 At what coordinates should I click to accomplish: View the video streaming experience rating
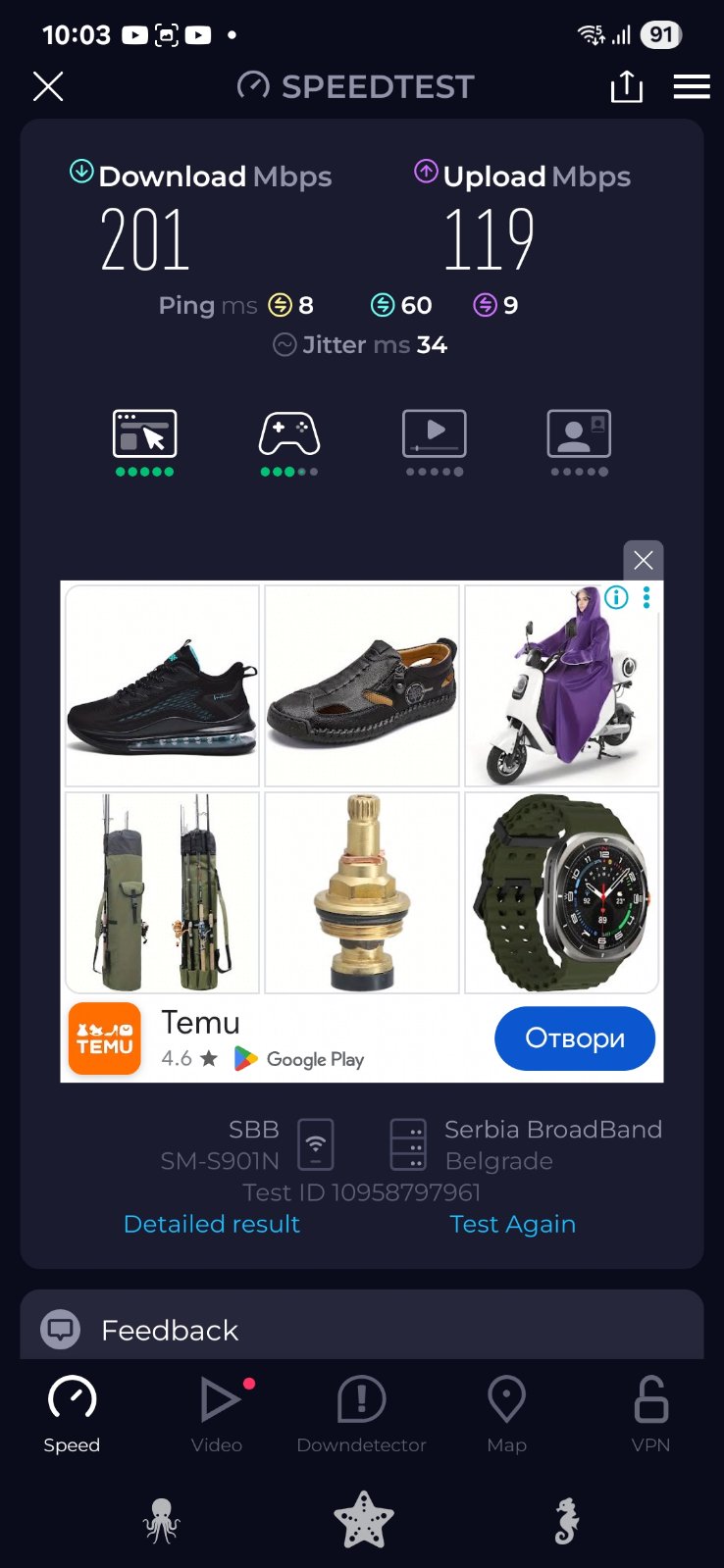[x=435, y=441]
